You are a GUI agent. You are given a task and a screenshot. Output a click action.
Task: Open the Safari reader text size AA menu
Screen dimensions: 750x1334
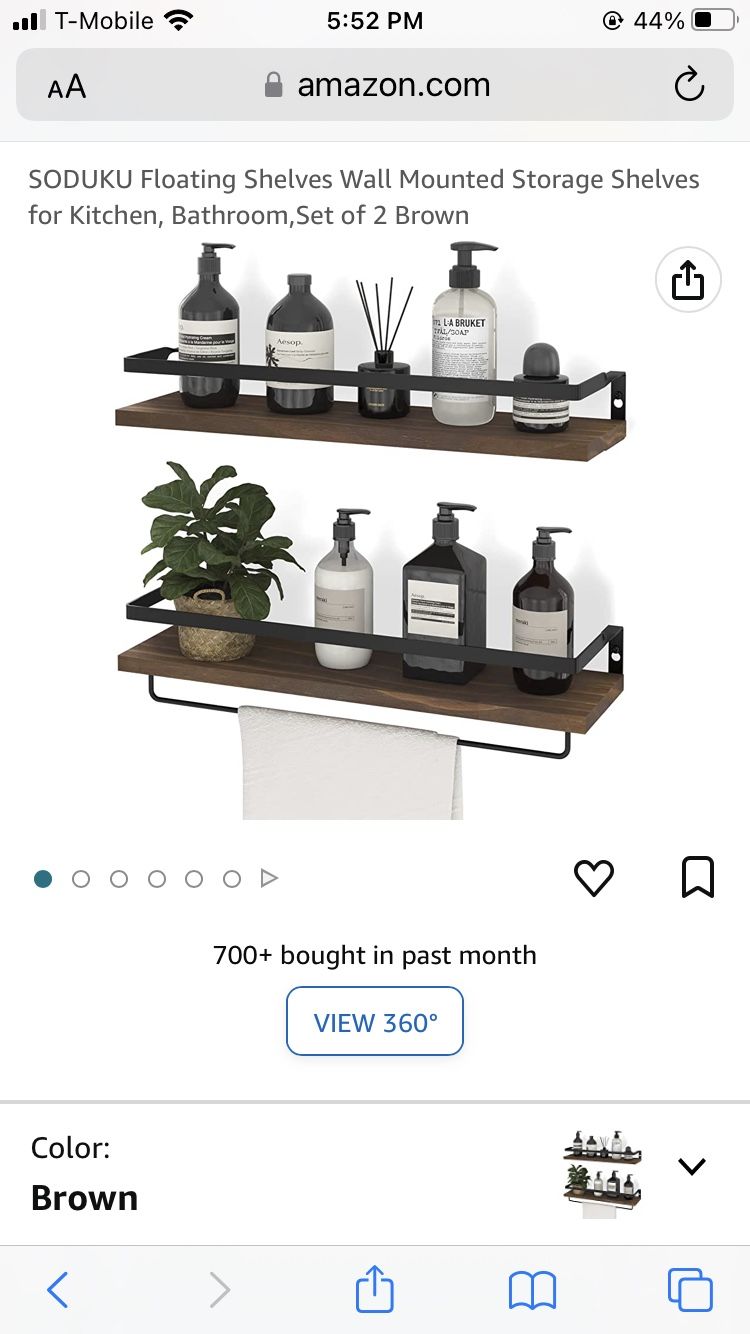[x=67, y=87]
